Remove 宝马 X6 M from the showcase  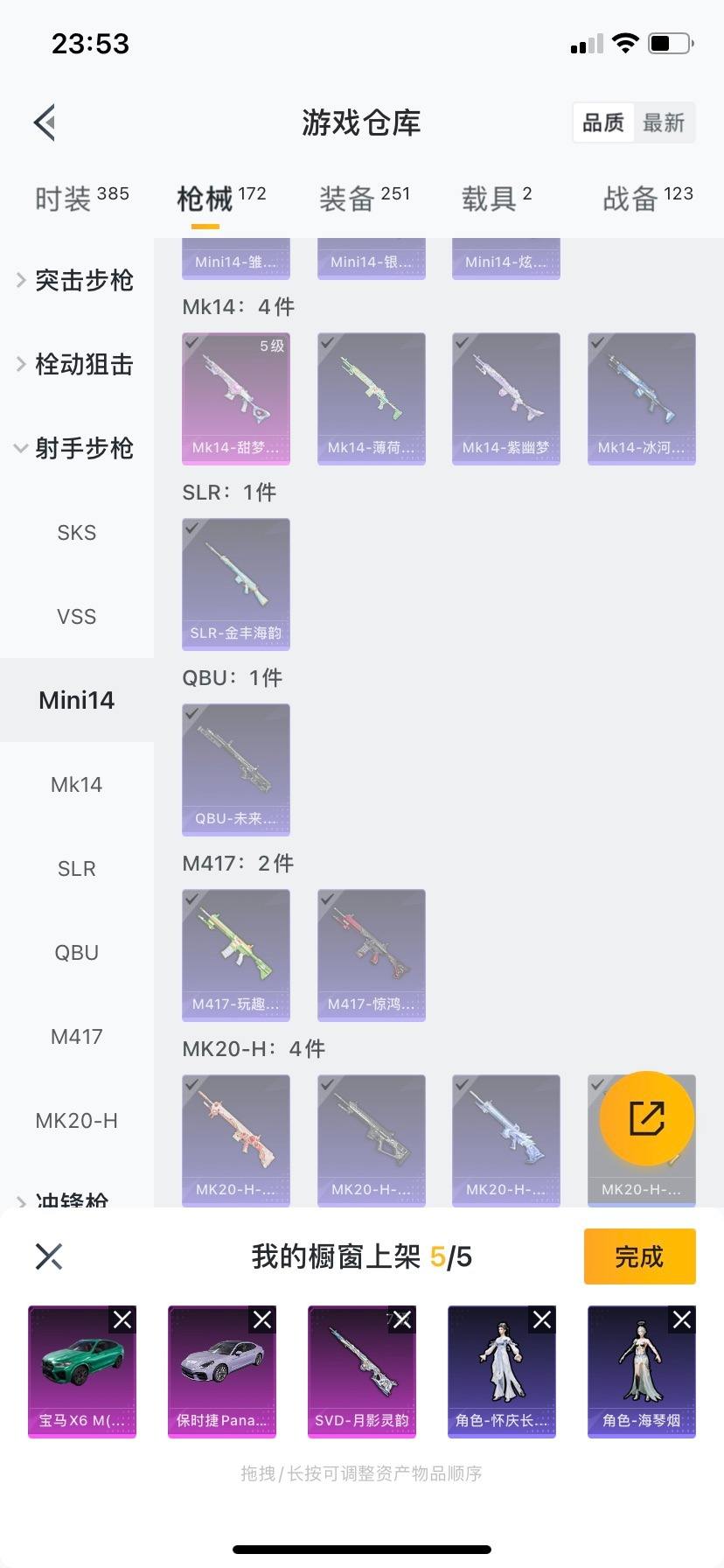[122, 1319]
